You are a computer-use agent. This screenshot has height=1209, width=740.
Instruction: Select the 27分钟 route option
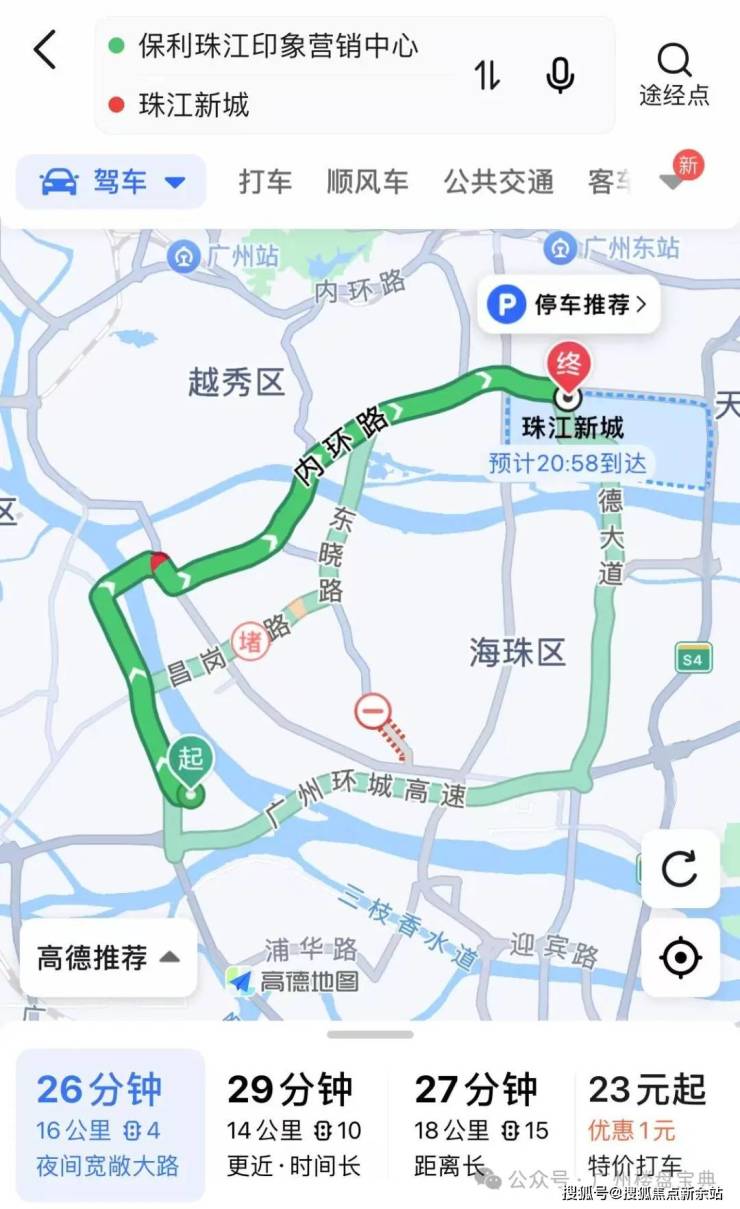coord(480,1124)
